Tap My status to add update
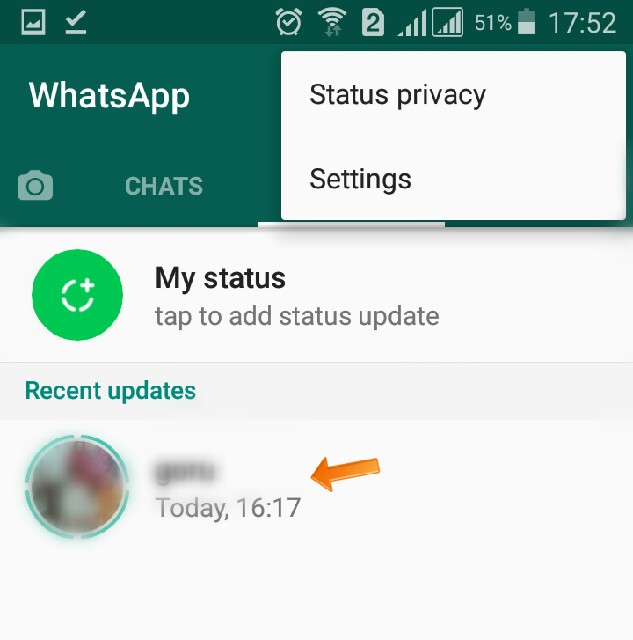 click(316, 295)
